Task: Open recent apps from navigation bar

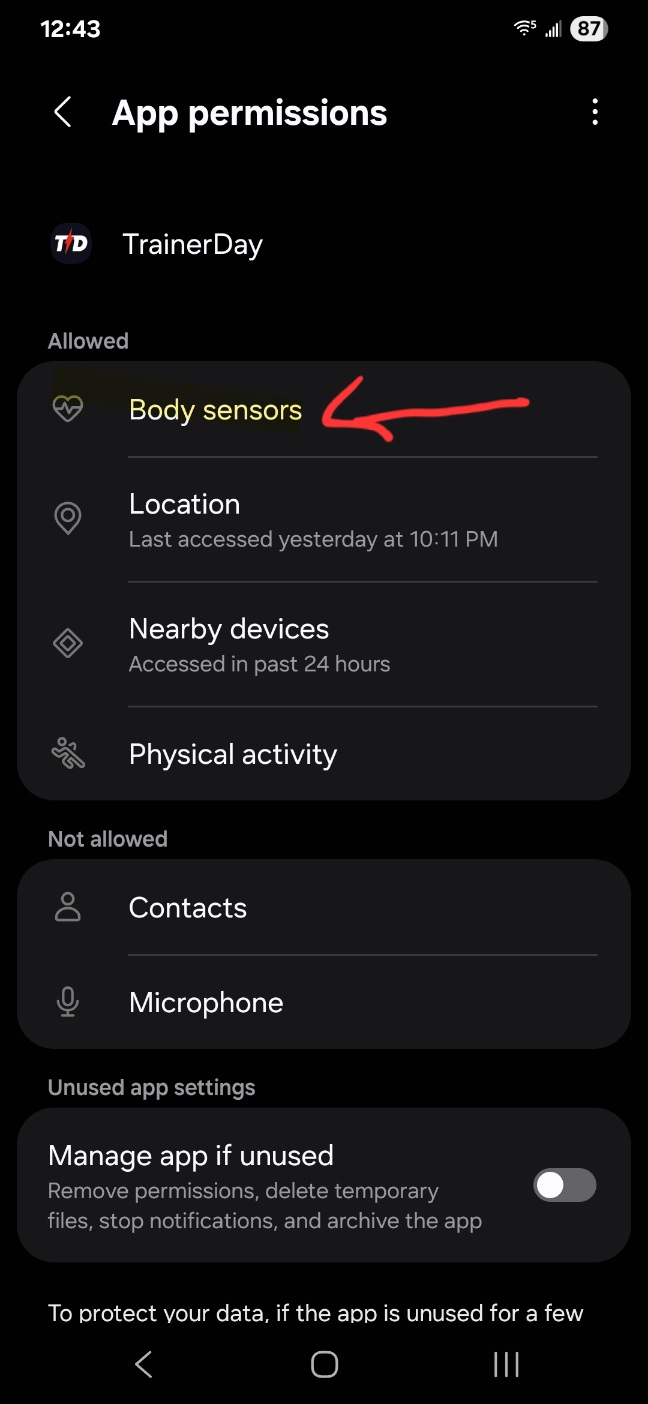Action: tap(506, 1364)
